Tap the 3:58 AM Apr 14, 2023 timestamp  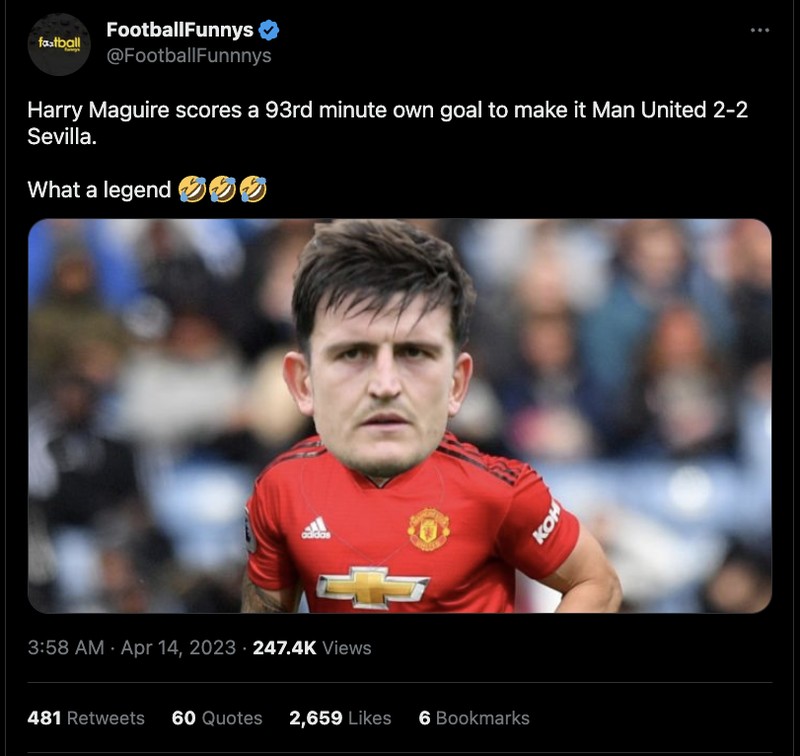(x=132, y=648)
